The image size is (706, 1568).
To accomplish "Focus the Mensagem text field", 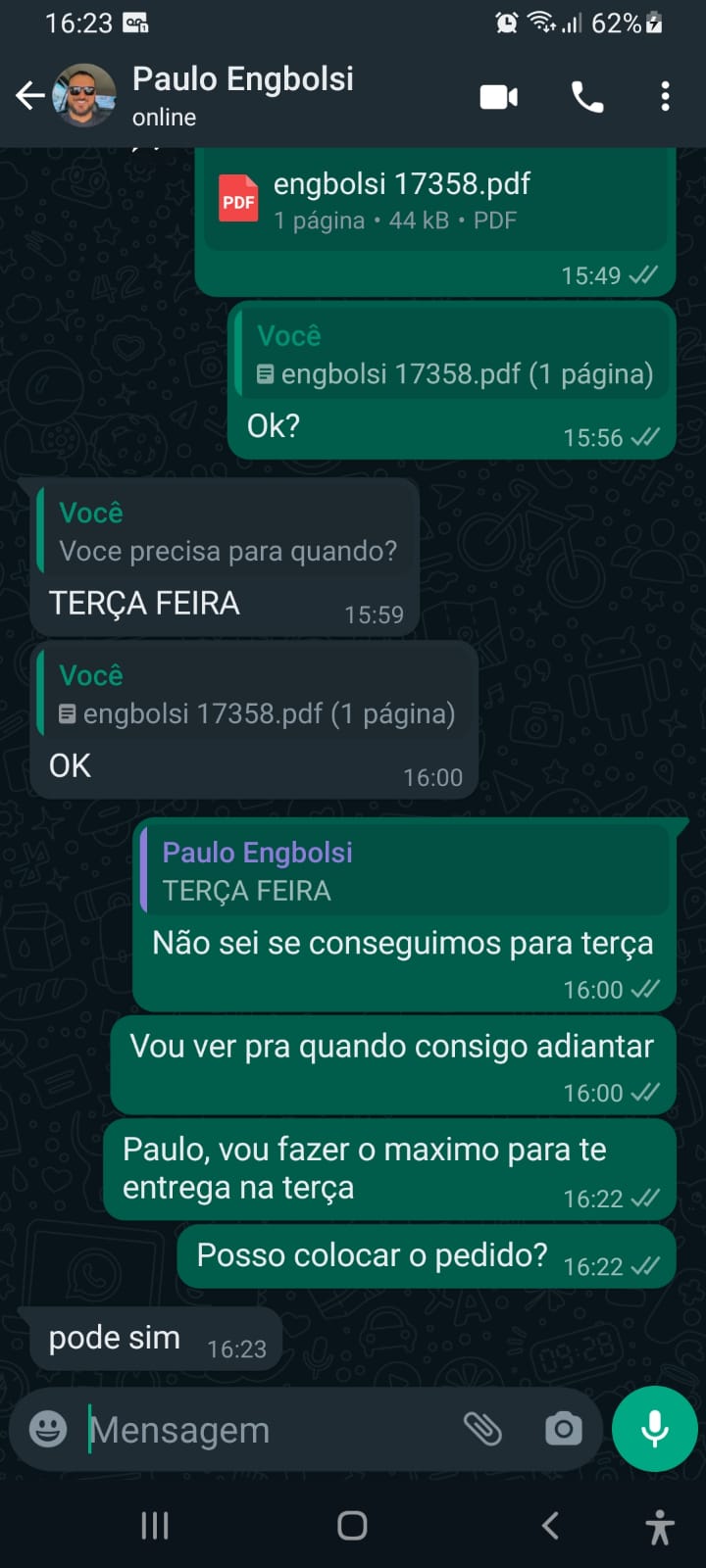I will (x=265, y=1430).
